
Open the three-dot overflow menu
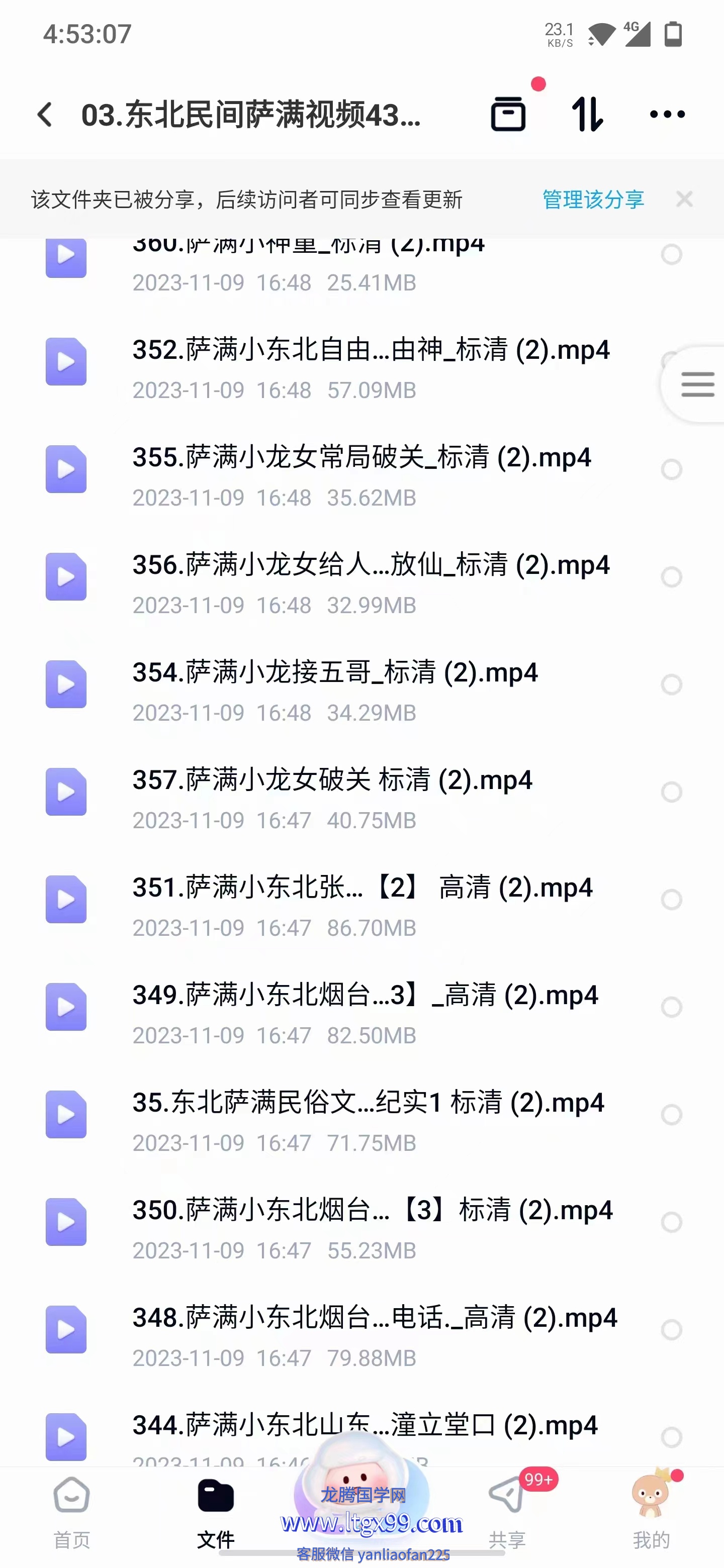[667, 114]
